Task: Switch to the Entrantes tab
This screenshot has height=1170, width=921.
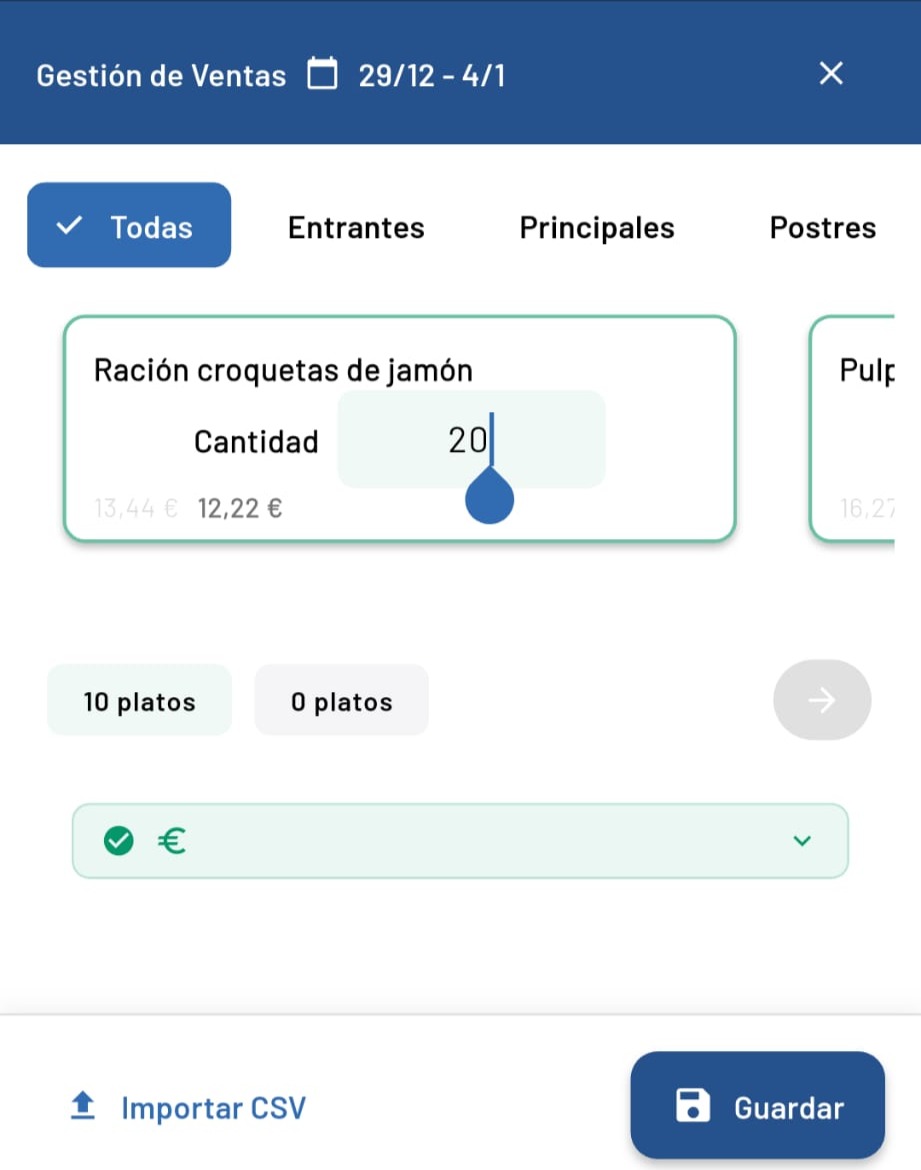Action: (x=355, y=227)
